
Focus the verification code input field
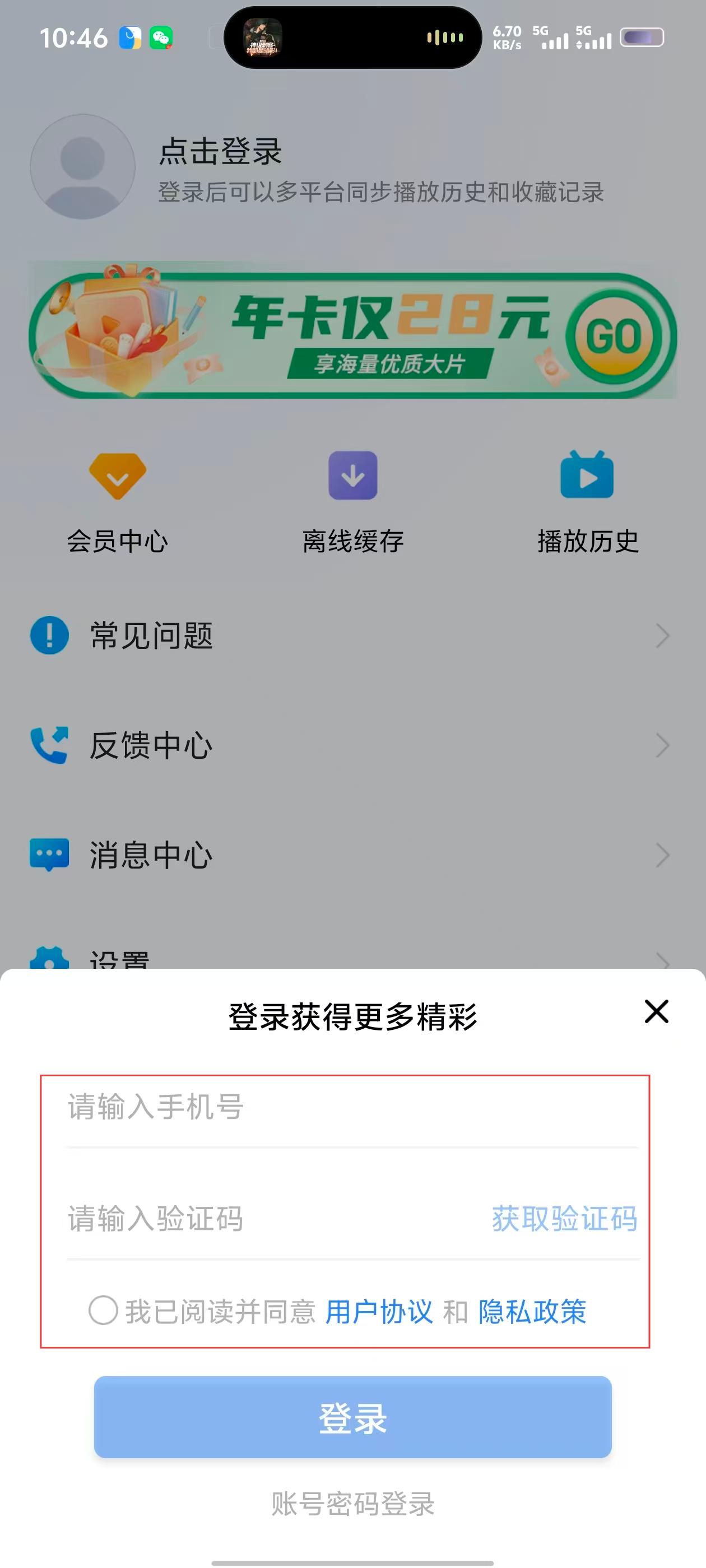click(x=268, y=1219)
